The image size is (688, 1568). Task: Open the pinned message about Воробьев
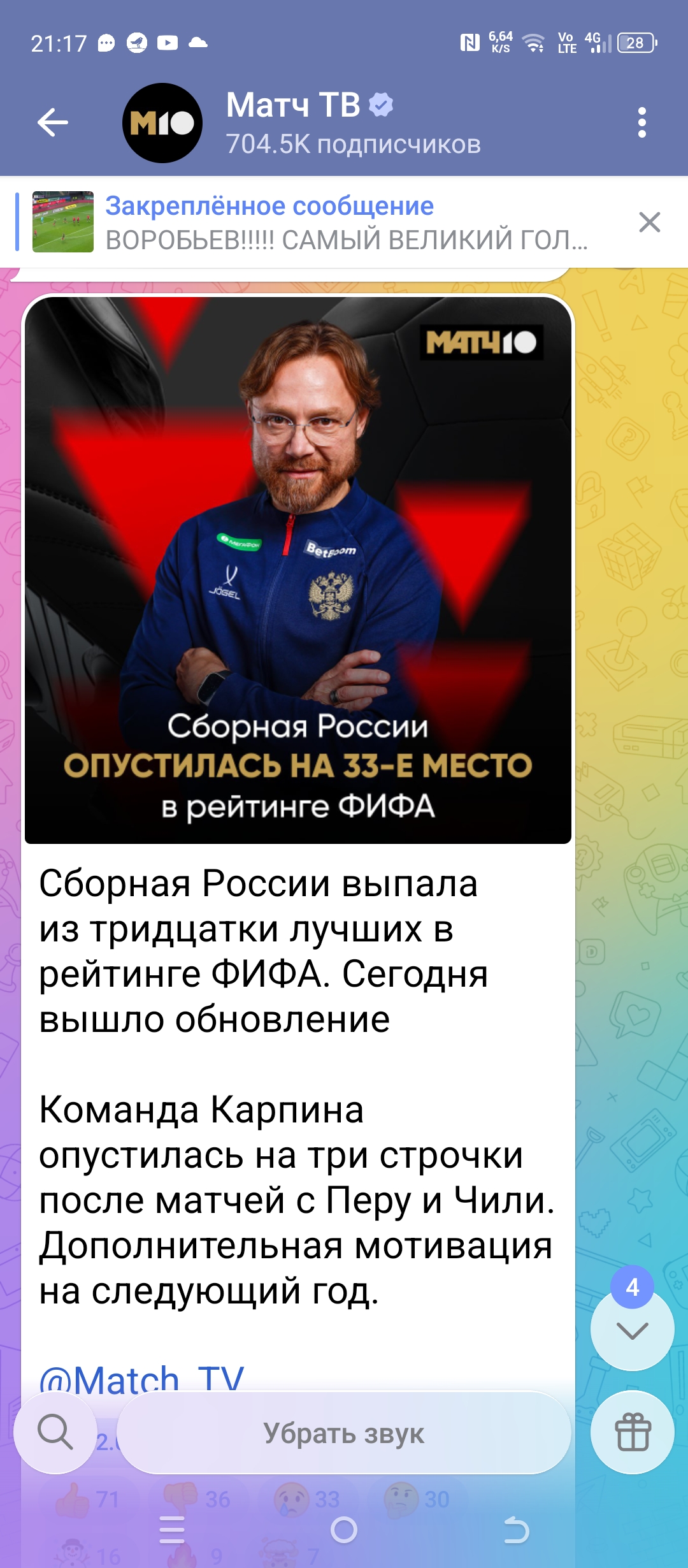tap(344, 222)
